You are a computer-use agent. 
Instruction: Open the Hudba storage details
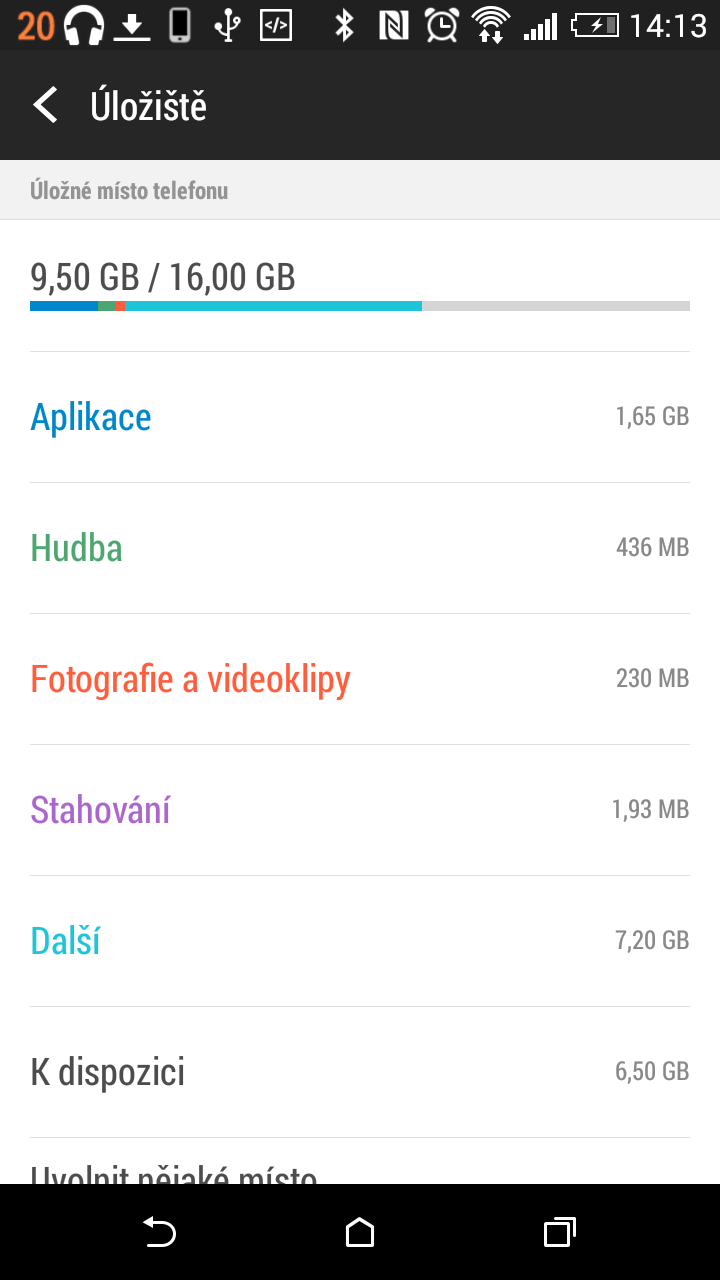[x=360, y=548]
